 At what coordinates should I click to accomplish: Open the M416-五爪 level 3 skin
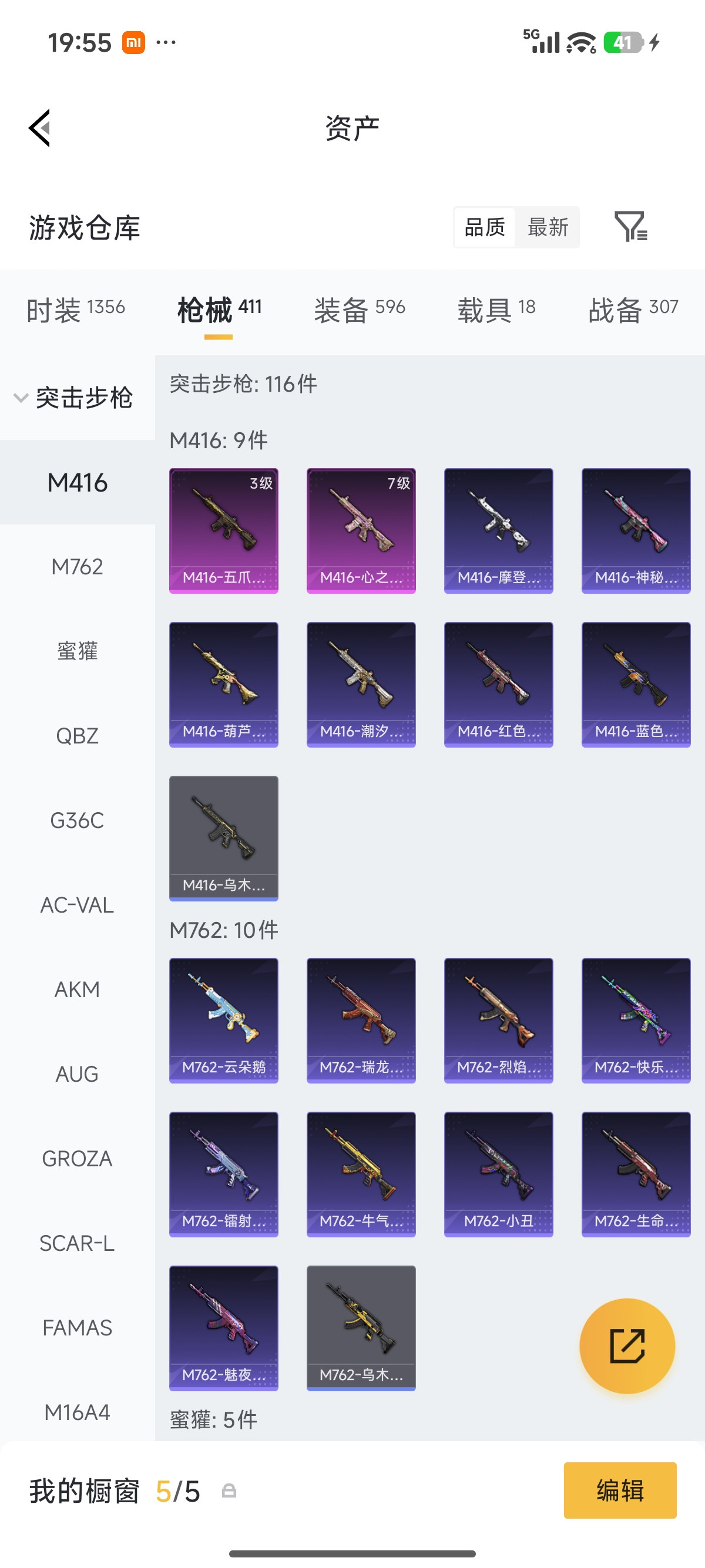[223, 530]
